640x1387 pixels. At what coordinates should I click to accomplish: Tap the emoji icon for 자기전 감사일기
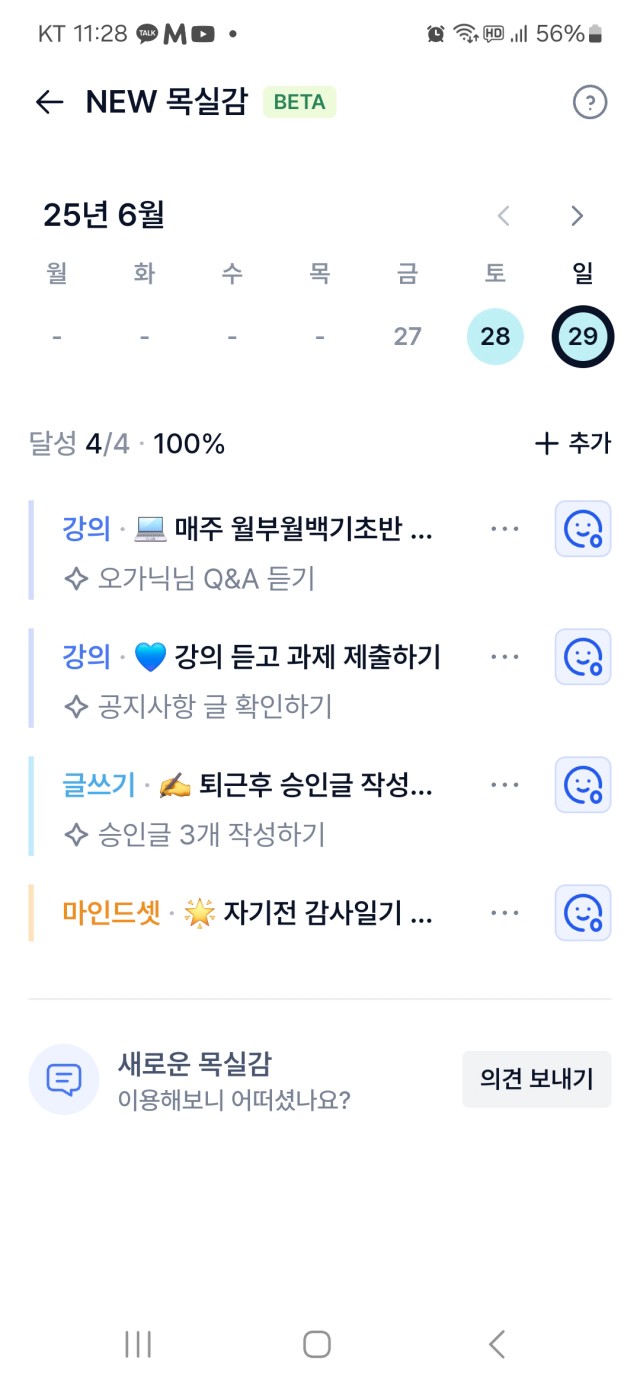(x=583, y=913)
